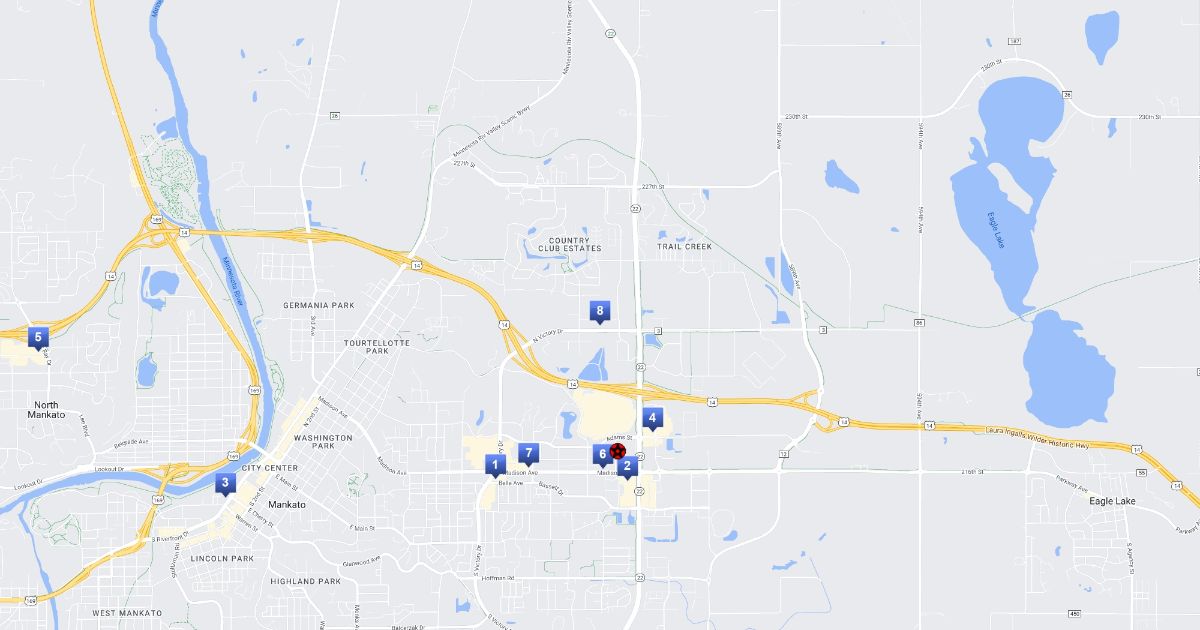Select map marker number 1
The image size is (1200, 630).
(494, 465)
